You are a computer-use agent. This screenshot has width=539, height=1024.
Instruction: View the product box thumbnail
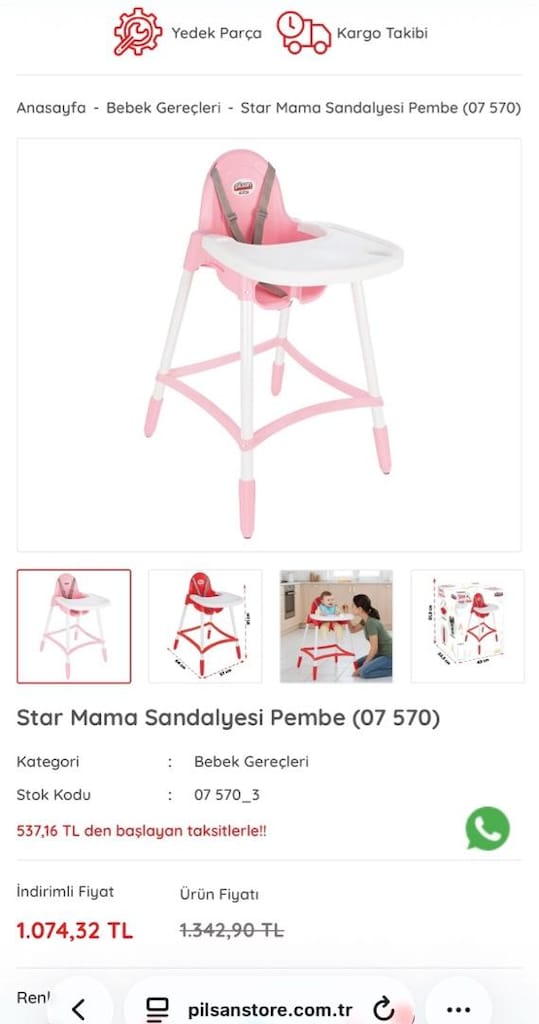(x=467, y=626)
